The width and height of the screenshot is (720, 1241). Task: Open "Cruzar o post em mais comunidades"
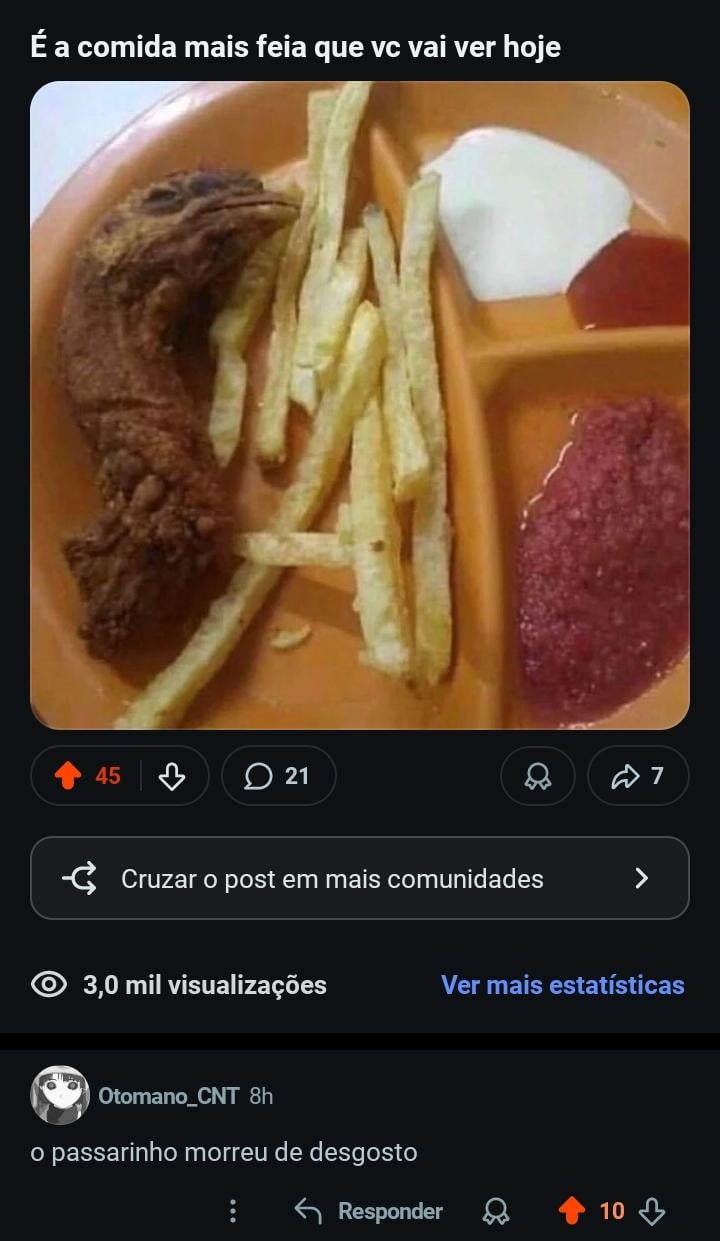coord(360,878)
